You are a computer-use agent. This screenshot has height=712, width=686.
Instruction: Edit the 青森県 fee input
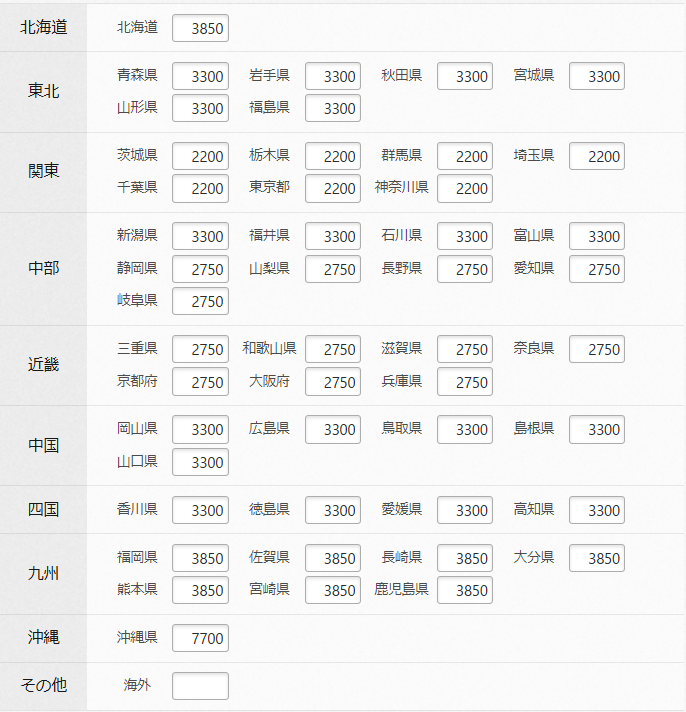click(200, 76)
